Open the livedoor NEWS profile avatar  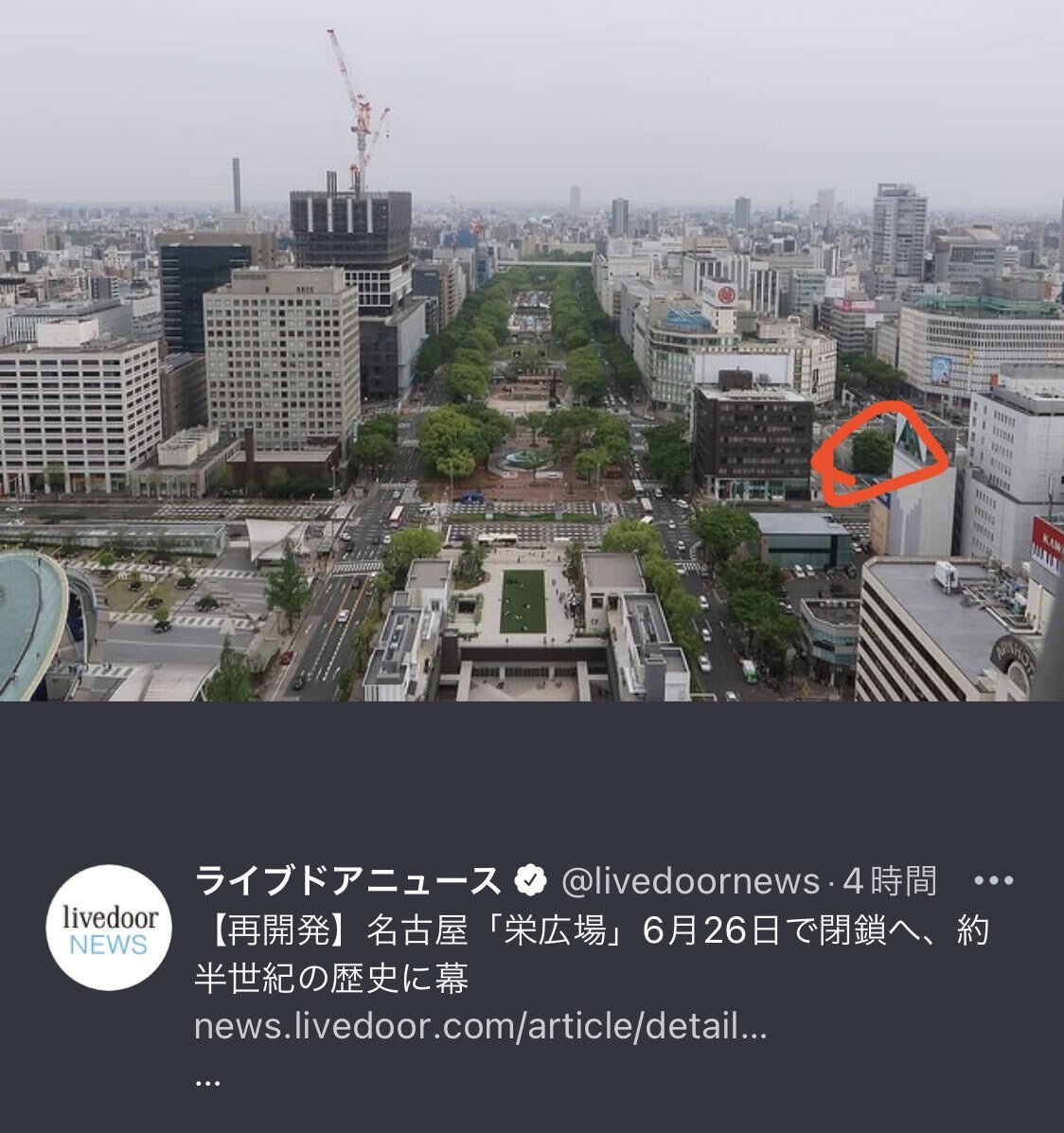(x=110, y=928)
